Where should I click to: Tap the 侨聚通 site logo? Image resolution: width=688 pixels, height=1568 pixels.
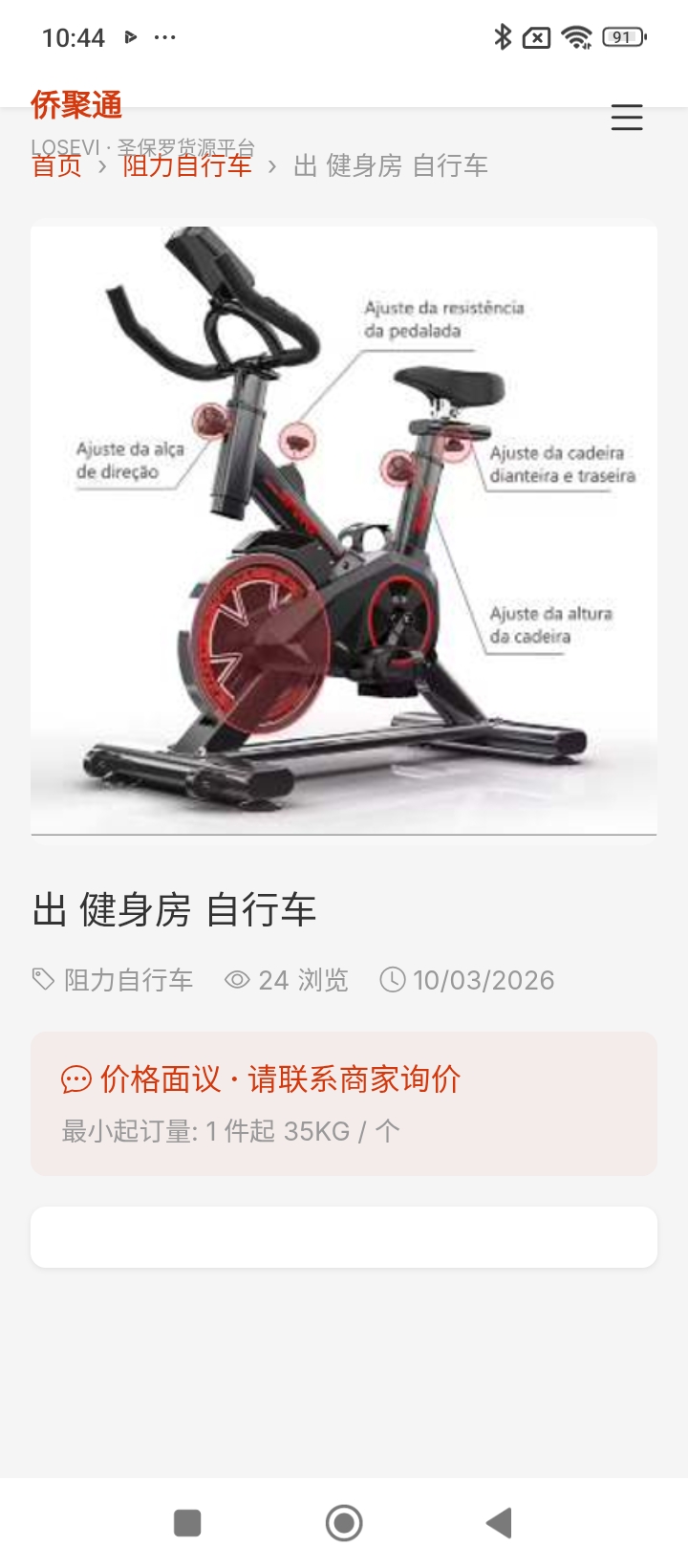point(76,104)
